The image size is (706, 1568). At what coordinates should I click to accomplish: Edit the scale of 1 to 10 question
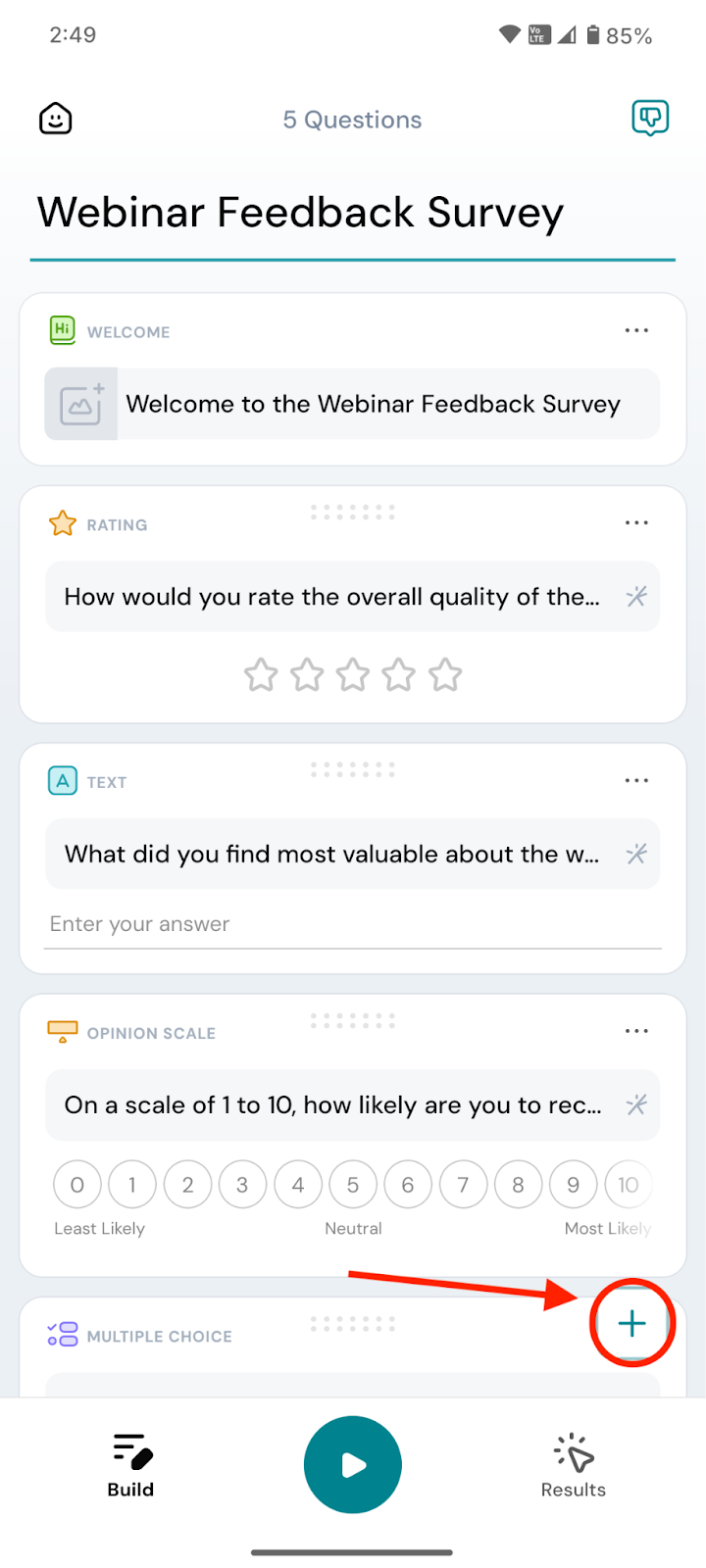(x=331, y=1105)
